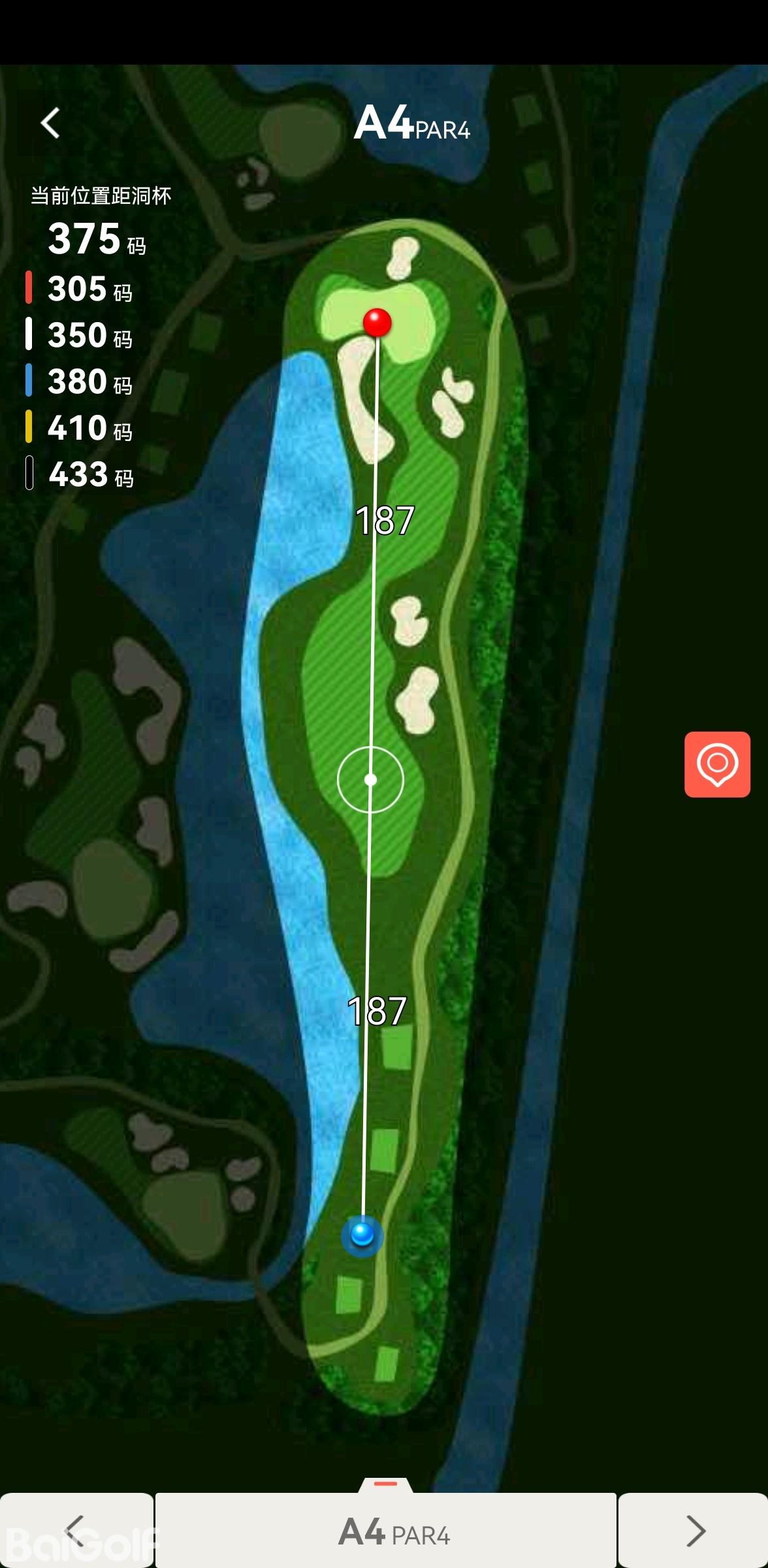Open the A4 PAR4 hole selector panel
The image size is (768, 1568).
(x=386, y=1530)
